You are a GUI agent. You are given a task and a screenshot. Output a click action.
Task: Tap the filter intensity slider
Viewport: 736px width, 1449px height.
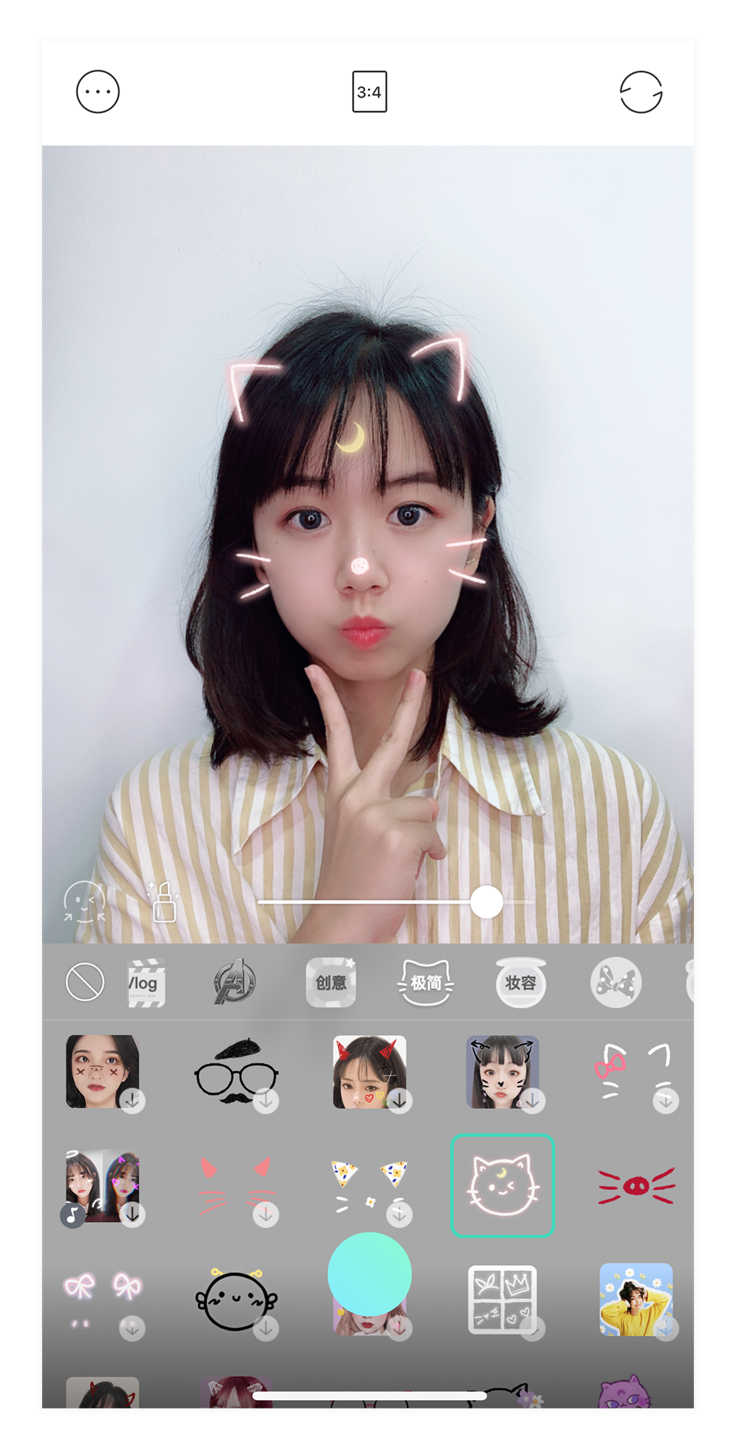pos(486,902)
